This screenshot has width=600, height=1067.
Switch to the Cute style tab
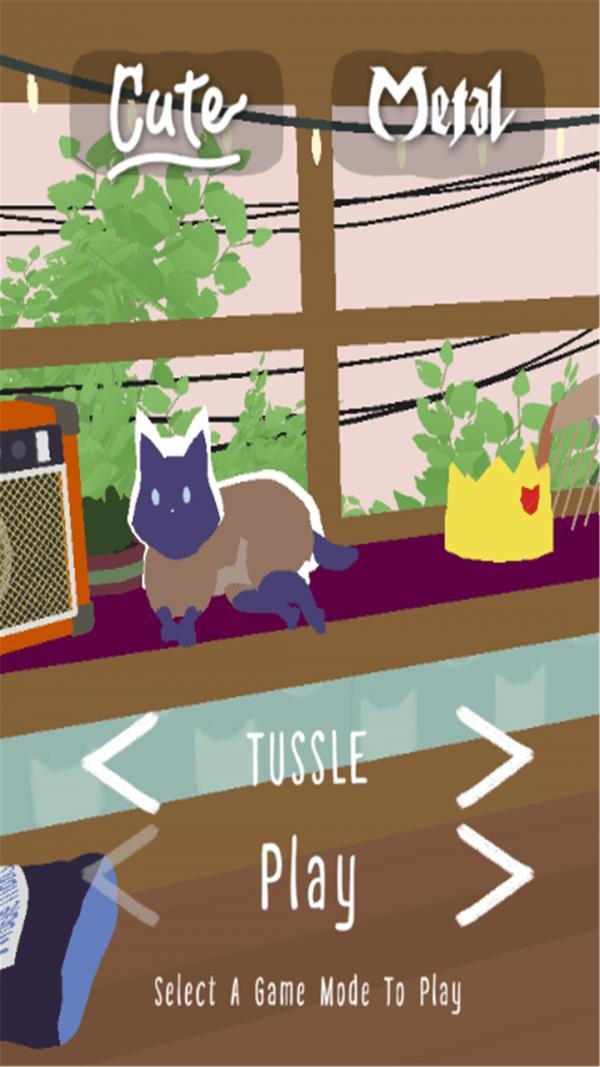pyautogui.click(x=176, y=113)
